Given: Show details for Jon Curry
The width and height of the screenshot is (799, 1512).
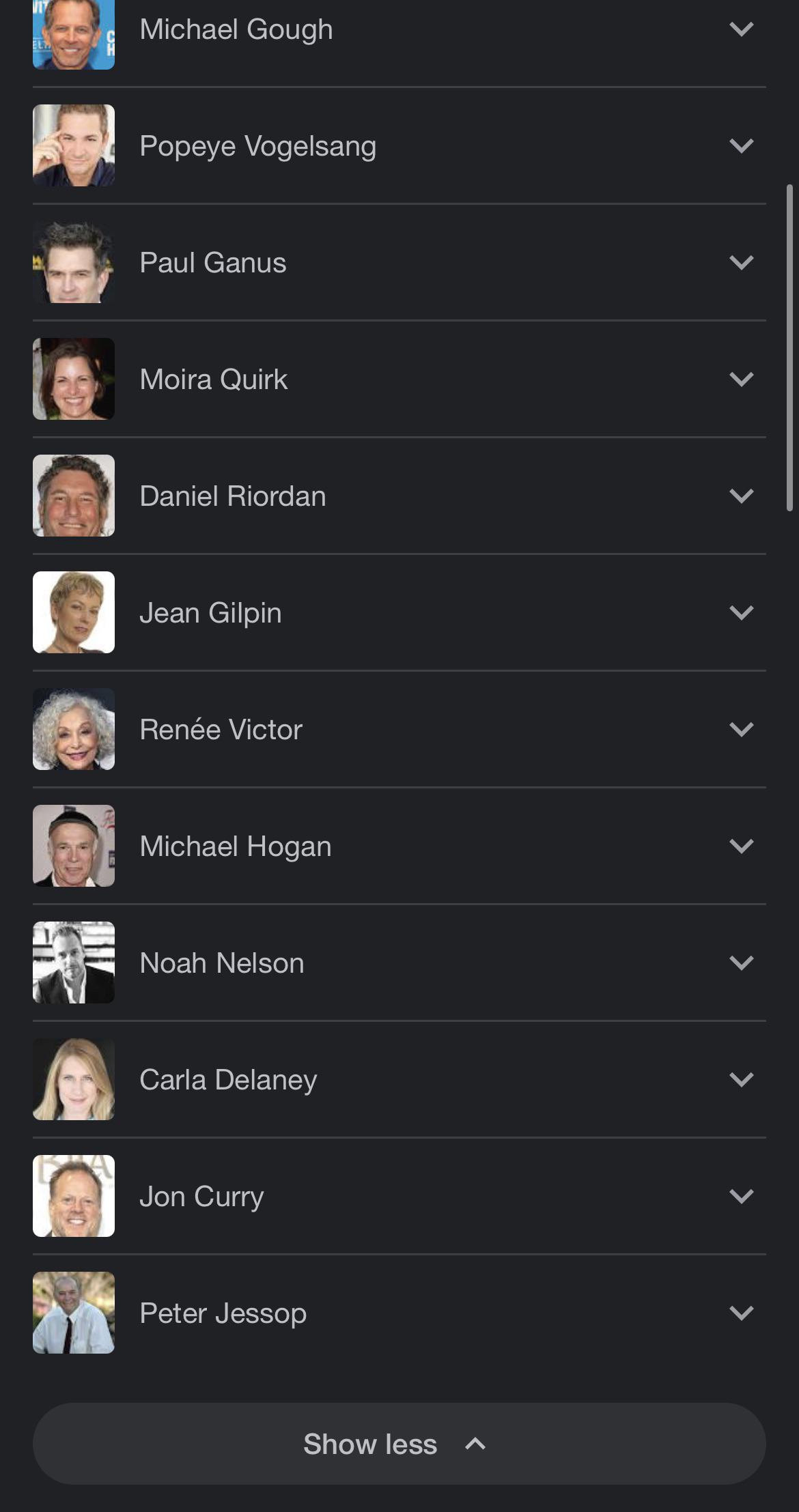Looking at the screenshot, I should [741, 1197].
